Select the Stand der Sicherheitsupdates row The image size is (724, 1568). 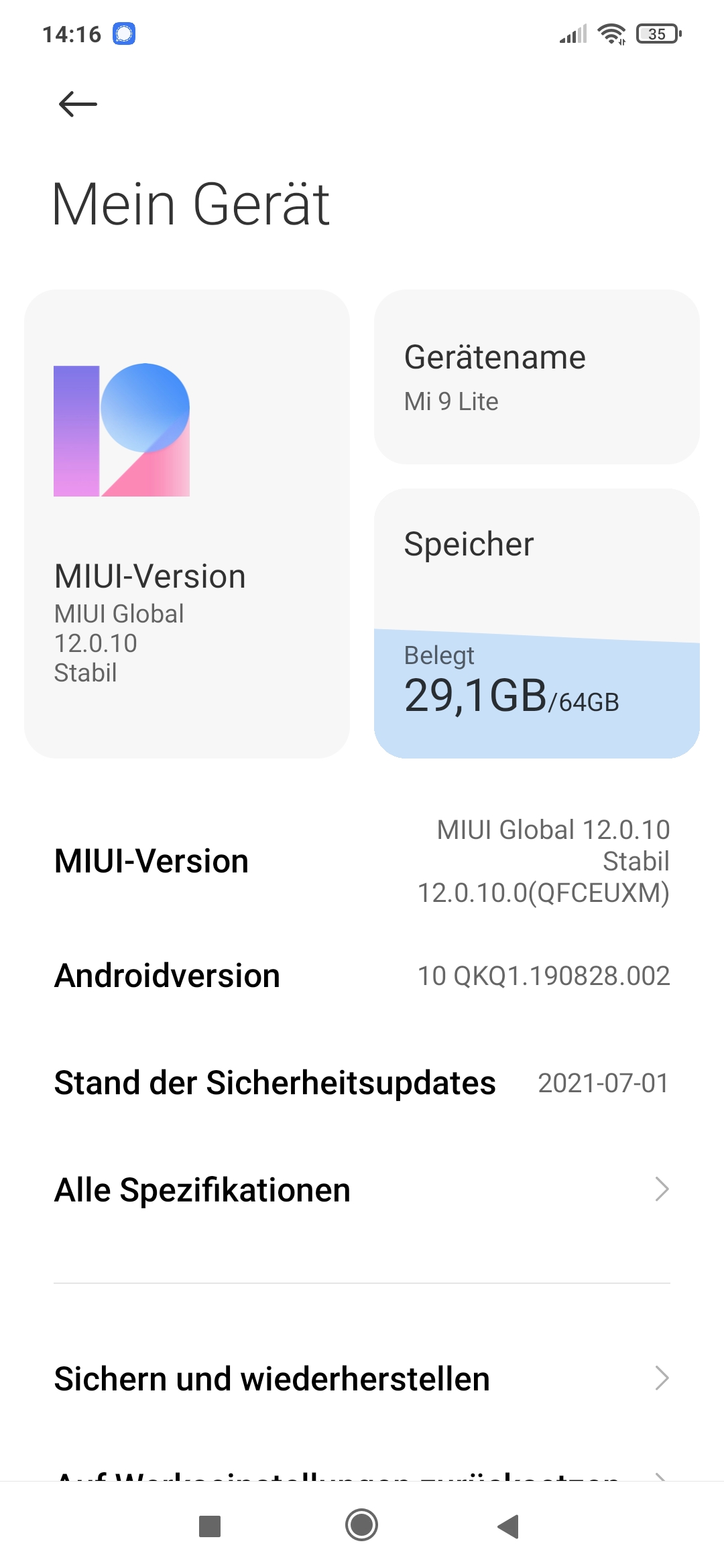coord(362,1083)
